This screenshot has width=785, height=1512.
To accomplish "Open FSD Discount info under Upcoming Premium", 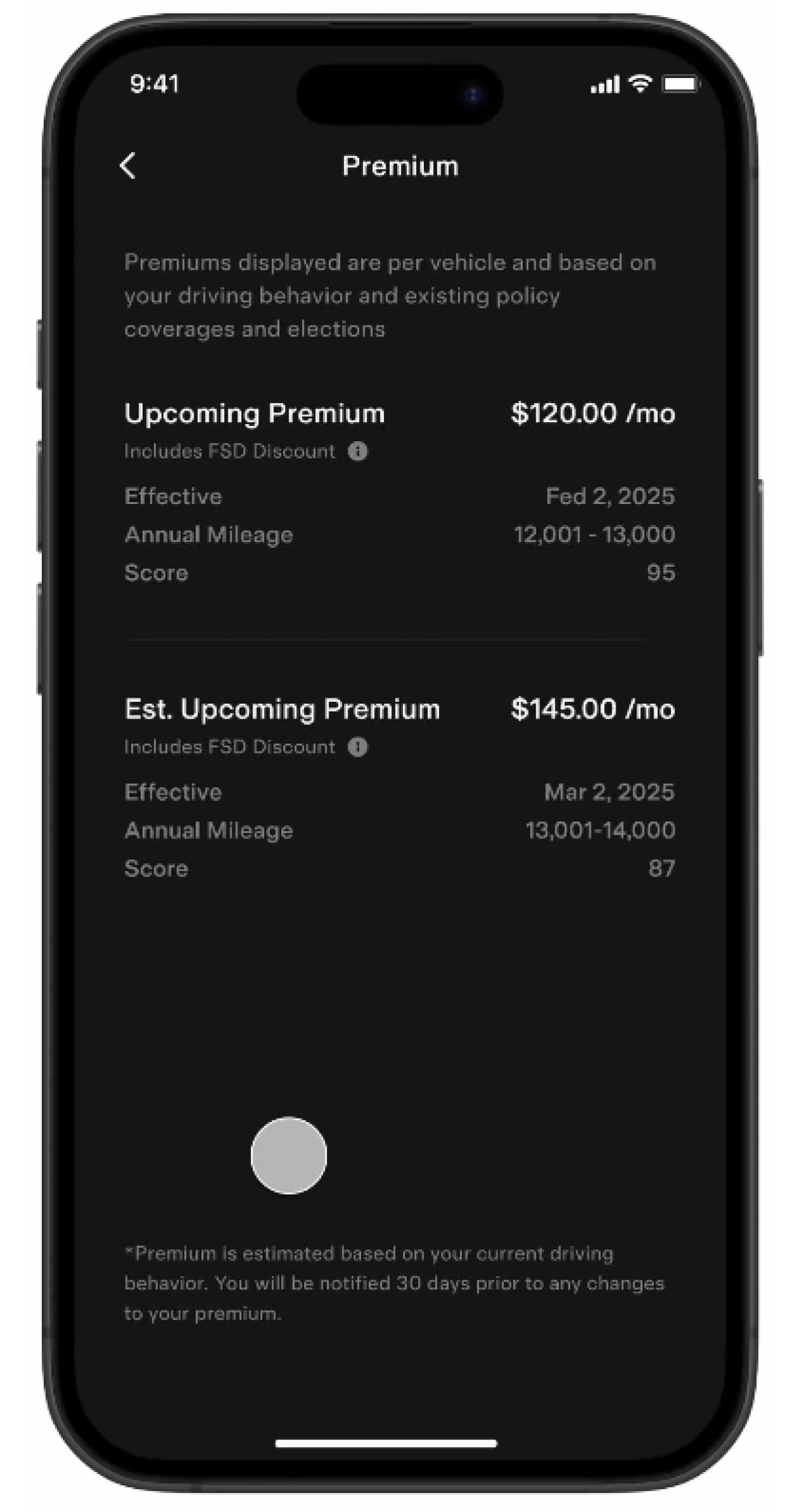I will pyautogui.click(x=357, y=451).
